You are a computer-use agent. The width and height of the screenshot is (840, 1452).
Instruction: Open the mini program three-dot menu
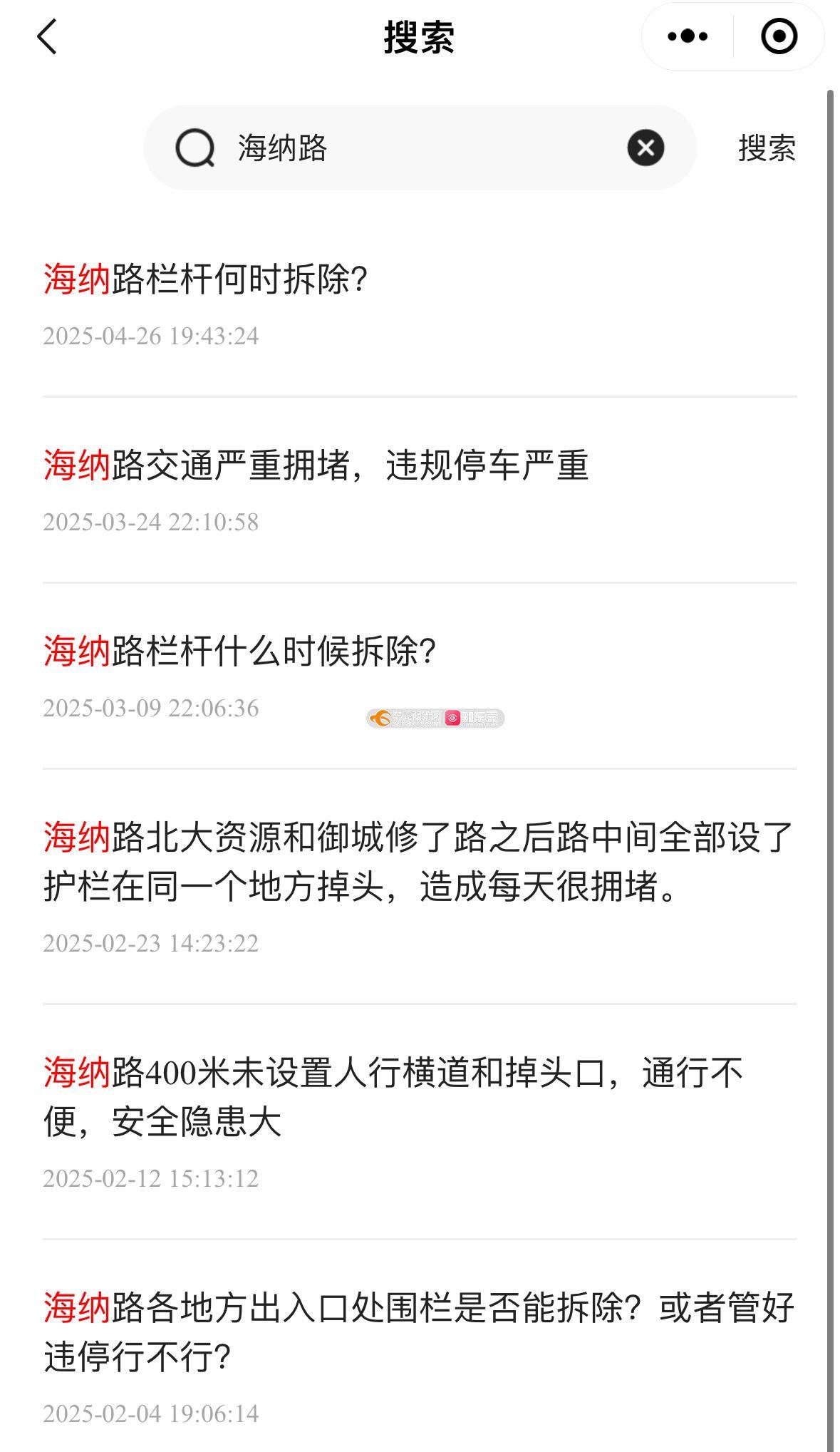[688, 36]
